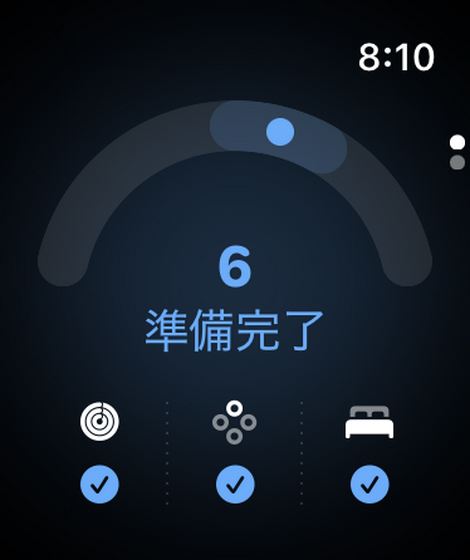Tap the readiness score arc gauge
This screenshot has height=560, width=470.
coord(235,193)
